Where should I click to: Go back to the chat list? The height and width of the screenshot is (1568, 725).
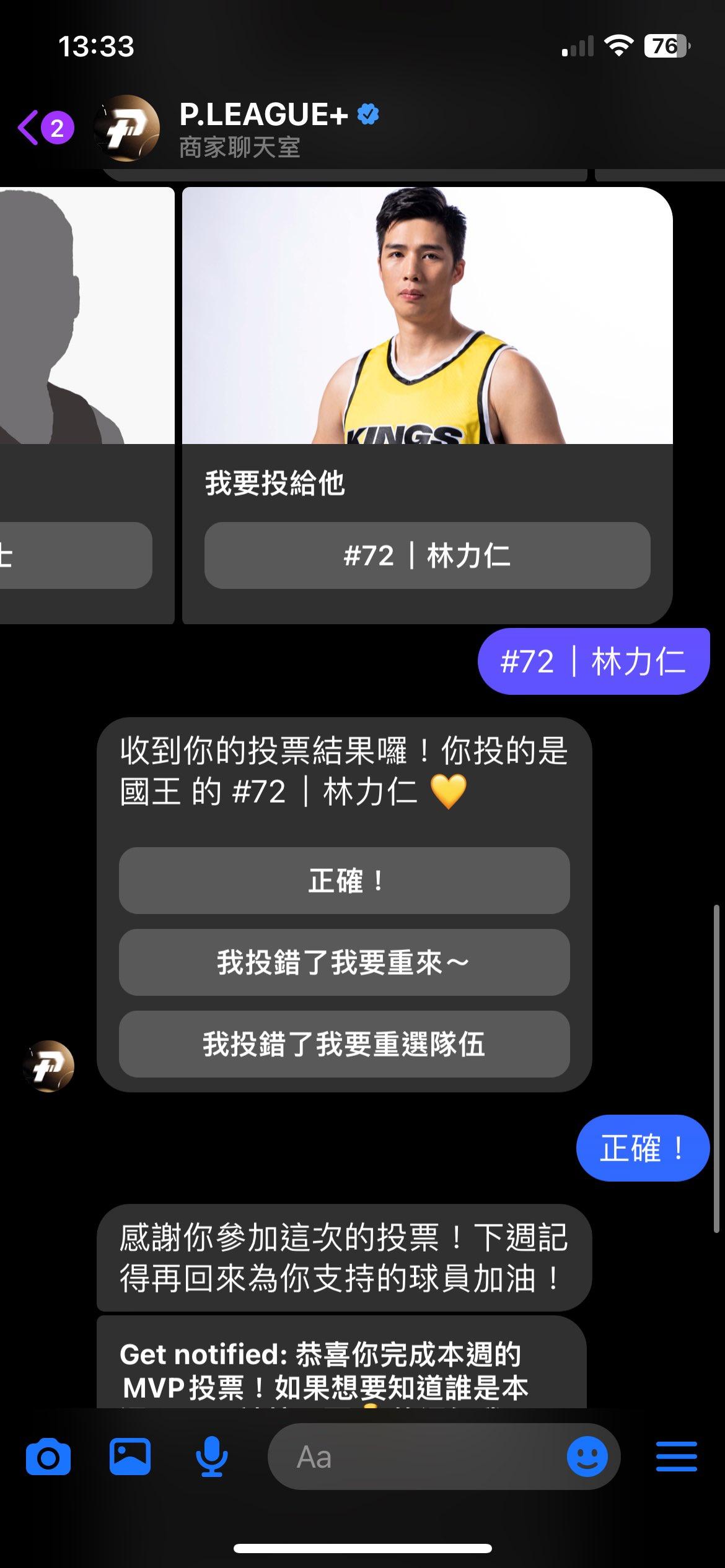pyautogui.click(x=30, y=128)
